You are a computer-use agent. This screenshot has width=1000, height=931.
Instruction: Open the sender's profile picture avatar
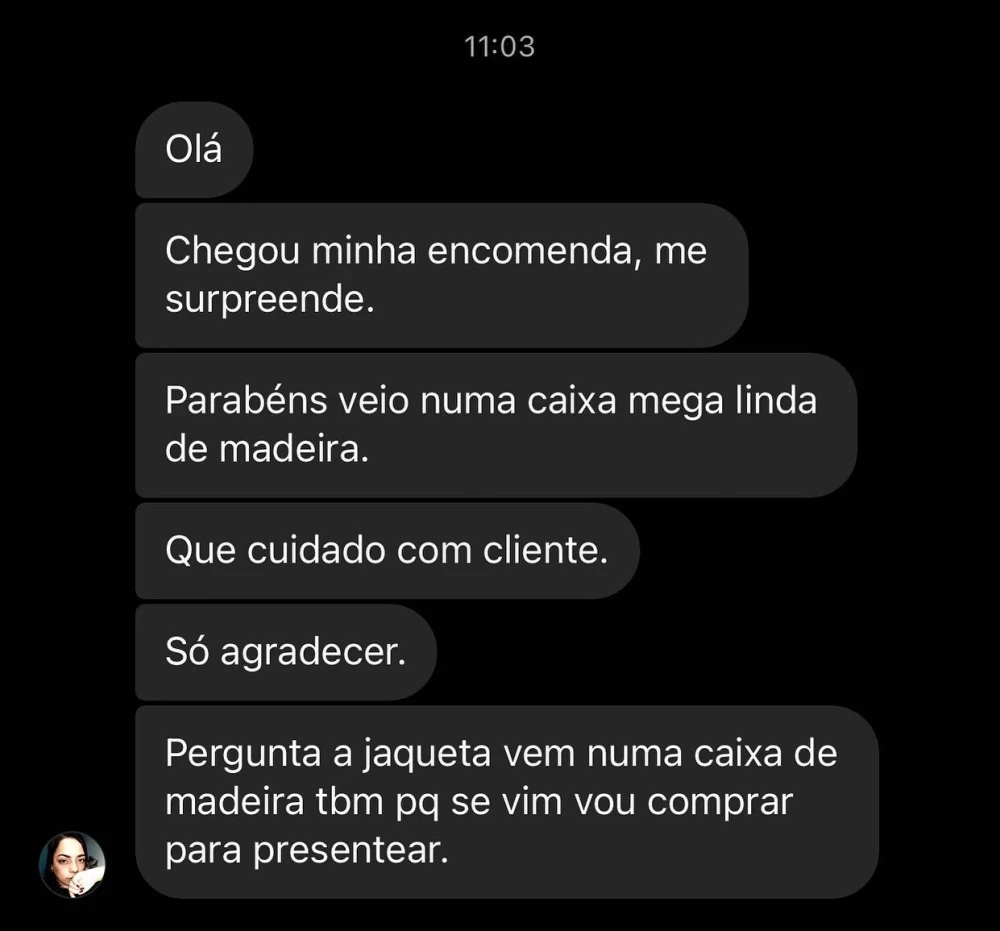(72, 864)
